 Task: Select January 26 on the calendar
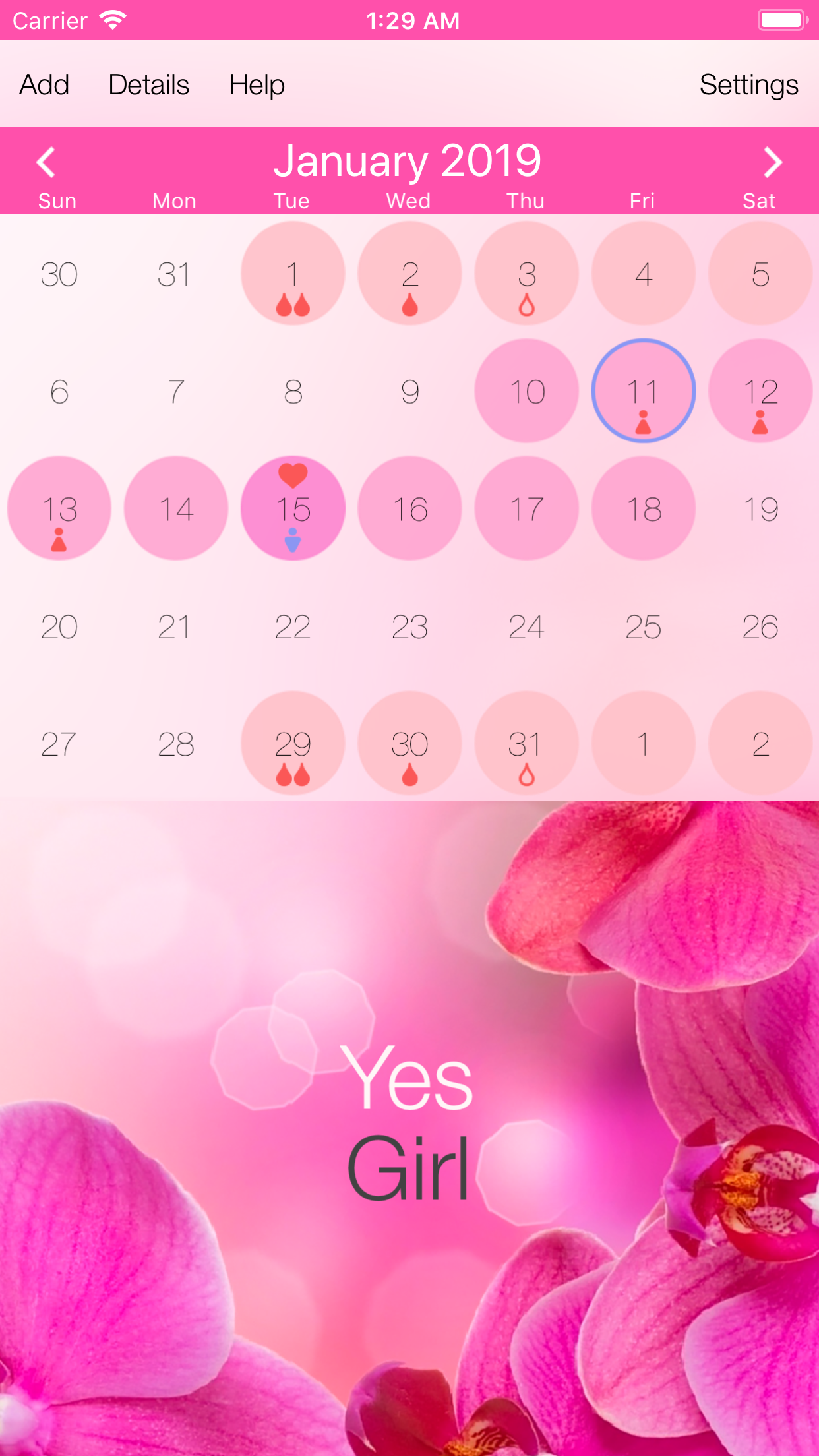click(760, 626)
